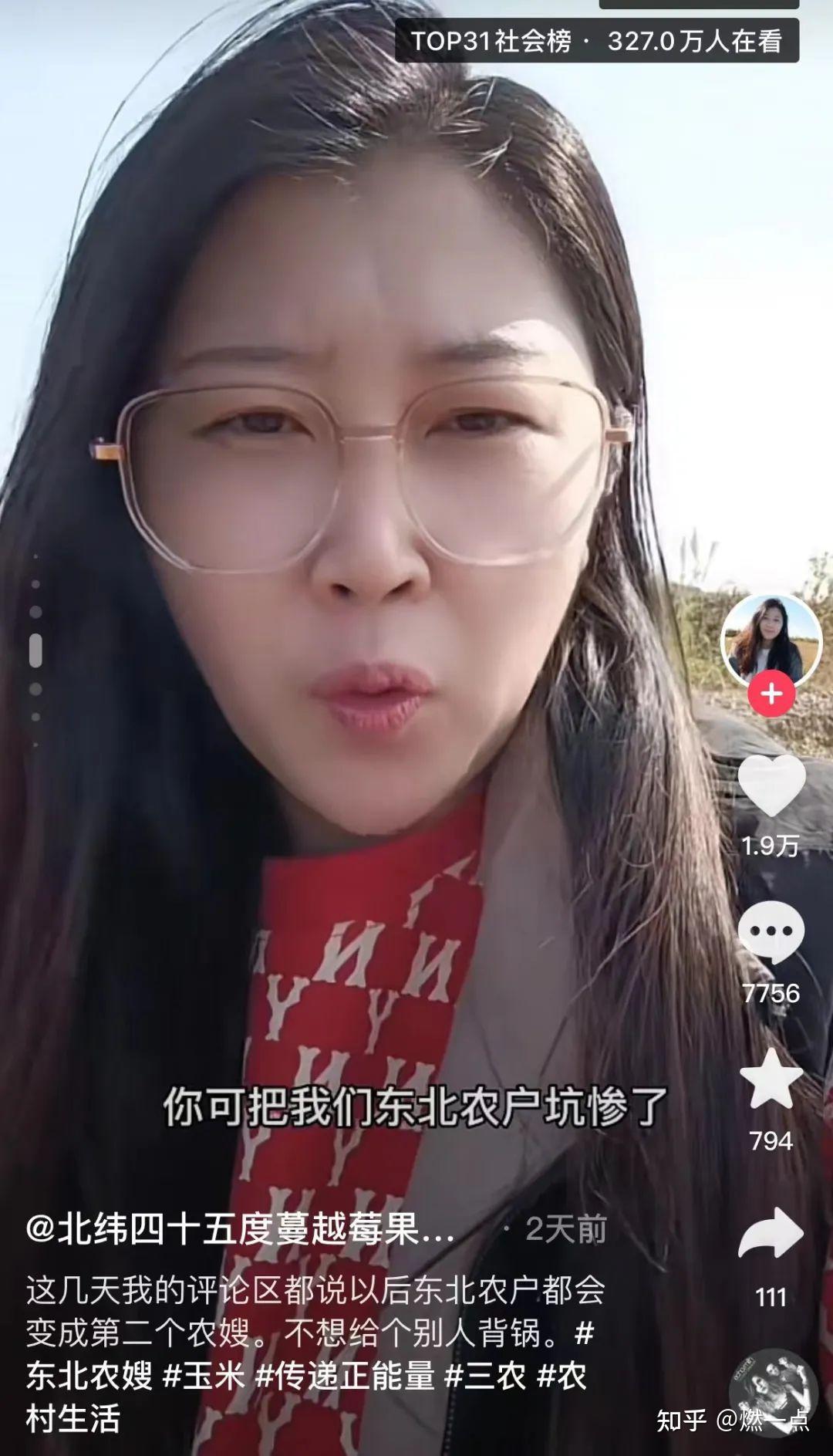Share this video via the arrow
Image resolution: width=833 pixels, height=1456 pixels.
tap(771, 1233)
